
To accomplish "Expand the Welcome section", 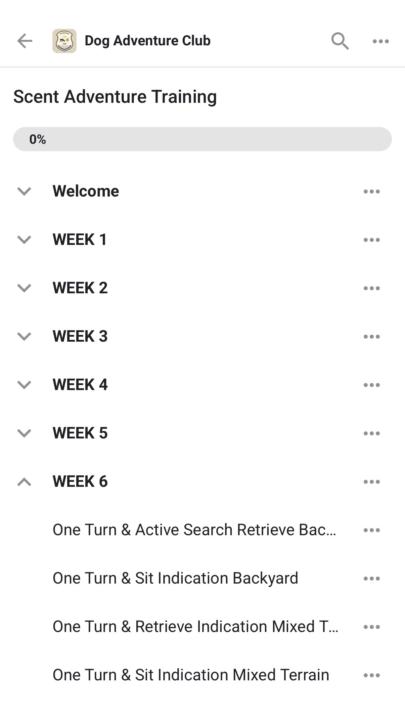I will pos(24,191).
